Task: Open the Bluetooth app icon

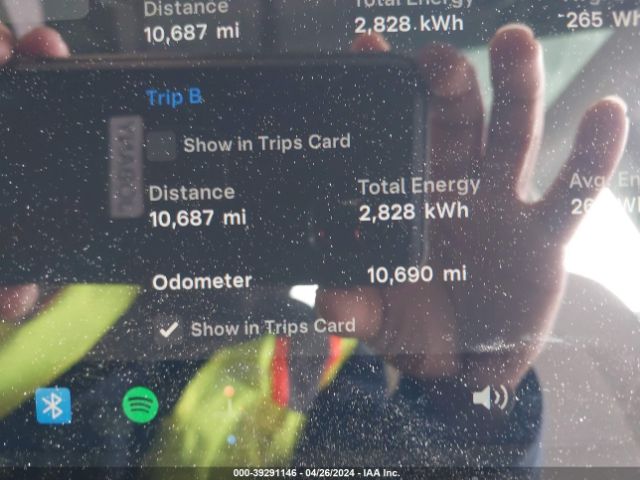Action: click(54, 405)
